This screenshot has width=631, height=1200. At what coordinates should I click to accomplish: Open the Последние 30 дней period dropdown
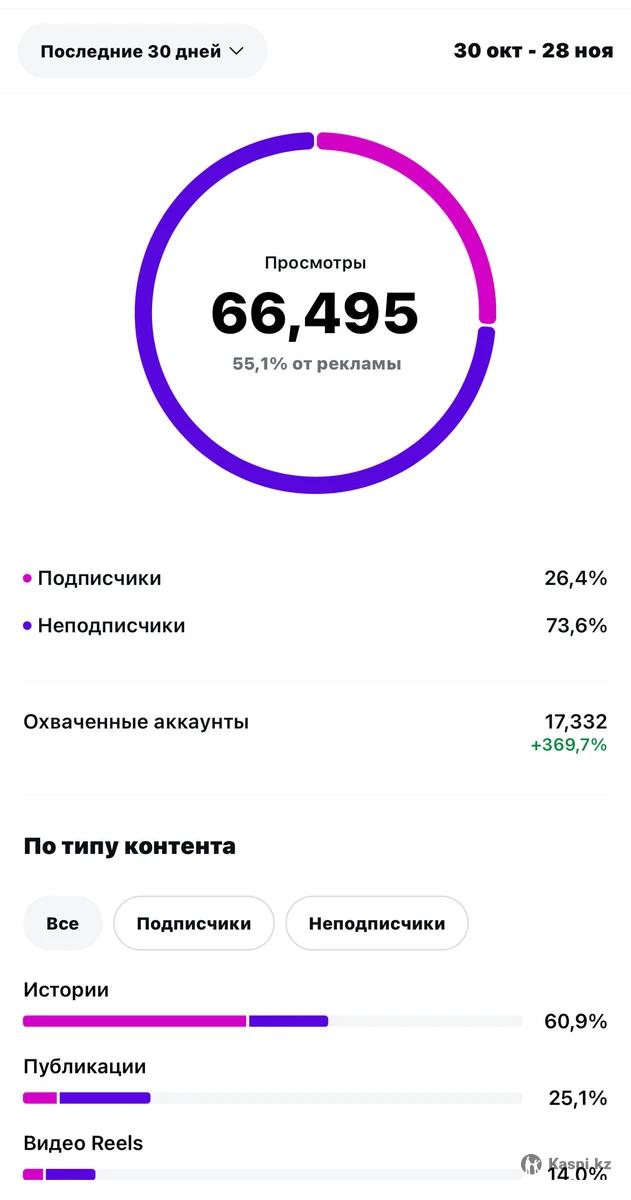(142, 52)
